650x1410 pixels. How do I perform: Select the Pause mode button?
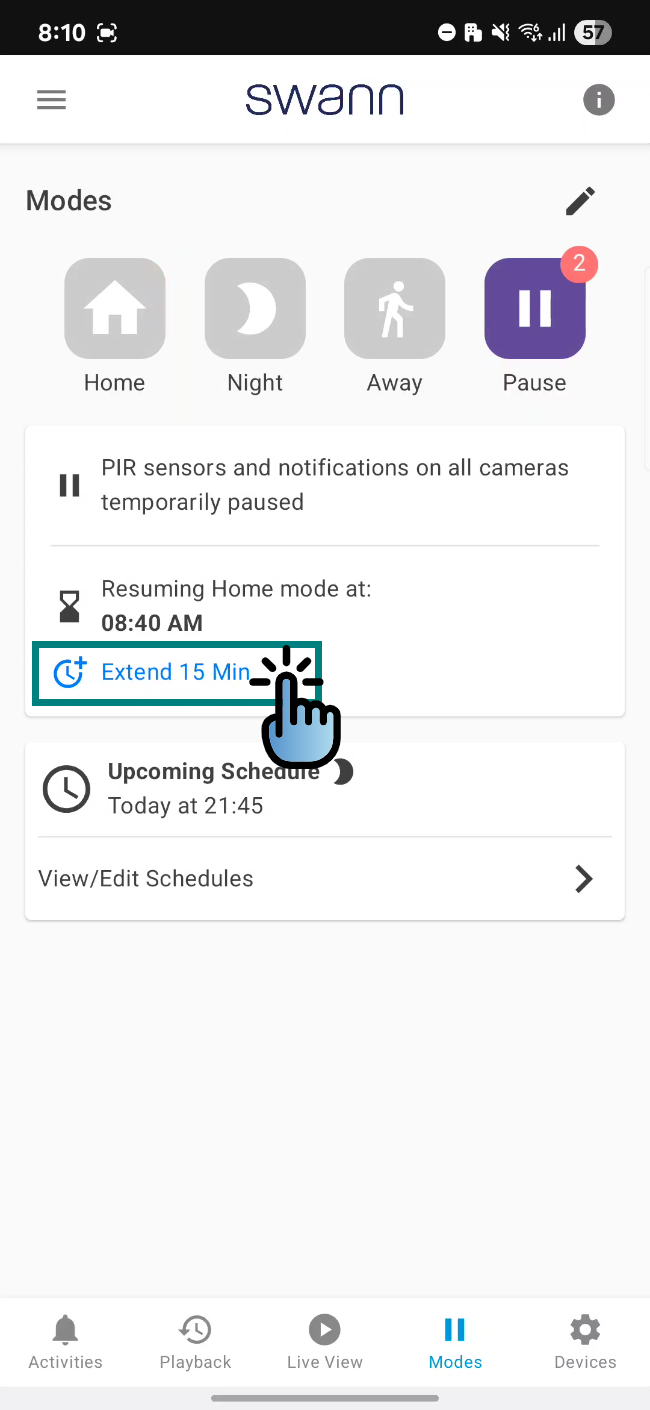[x=535, y=309]
